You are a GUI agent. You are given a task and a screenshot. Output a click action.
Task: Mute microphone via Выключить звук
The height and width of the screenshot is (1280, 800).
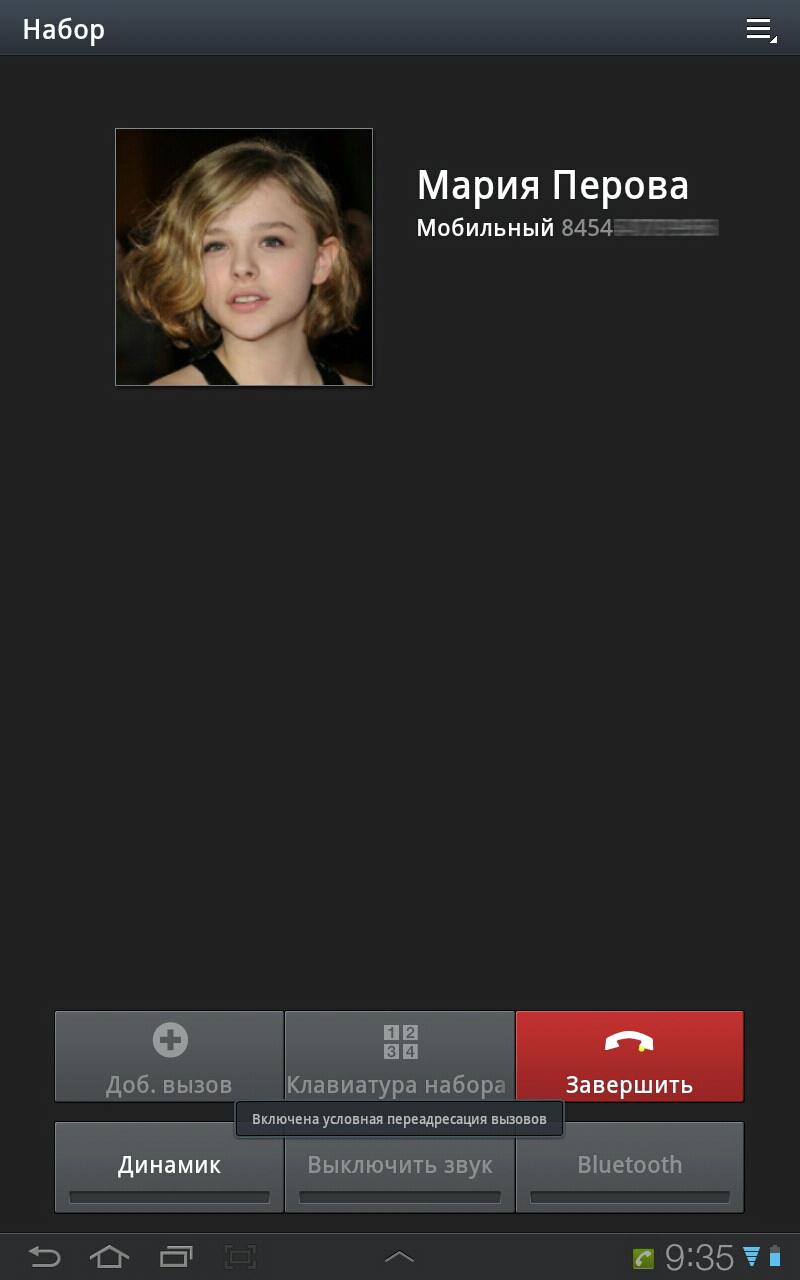click(x=400, y=1167)
